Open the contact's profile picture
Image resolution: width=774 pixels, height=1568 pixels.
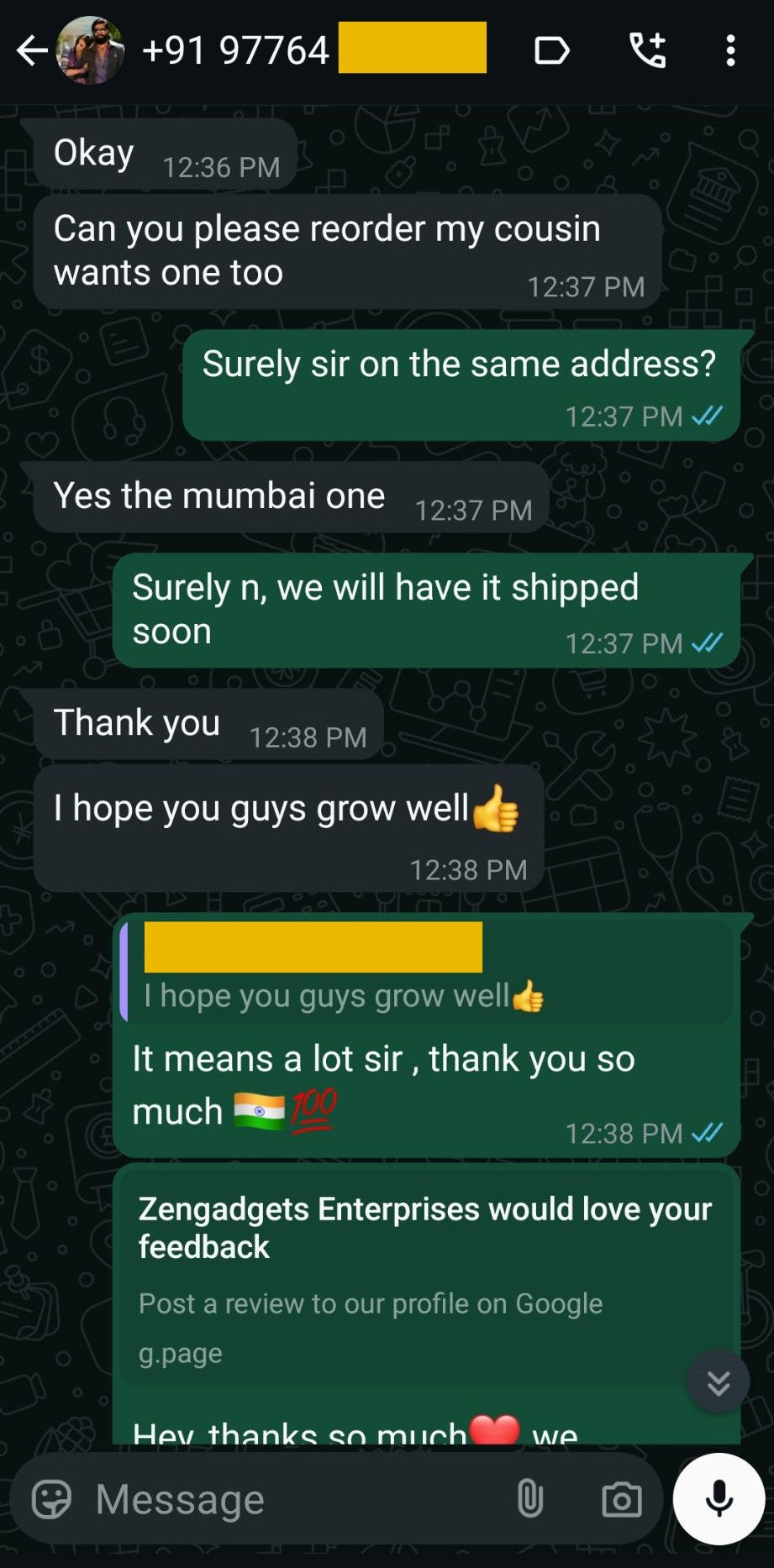[x=90, y=51]
